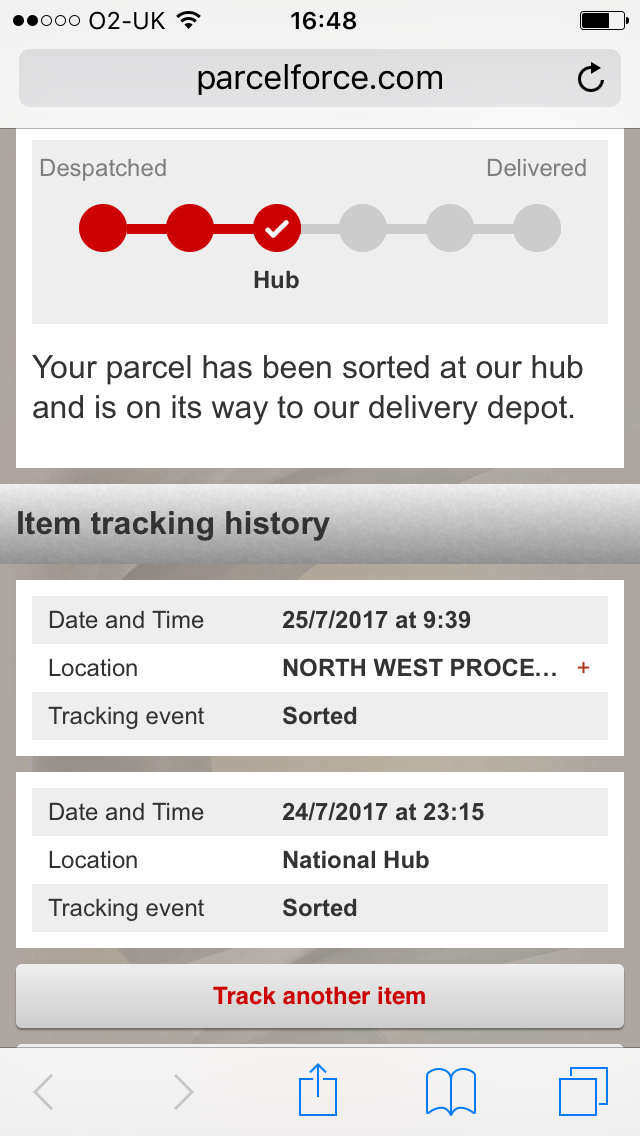Show open Safari tabs

[x=583, y=1092]
